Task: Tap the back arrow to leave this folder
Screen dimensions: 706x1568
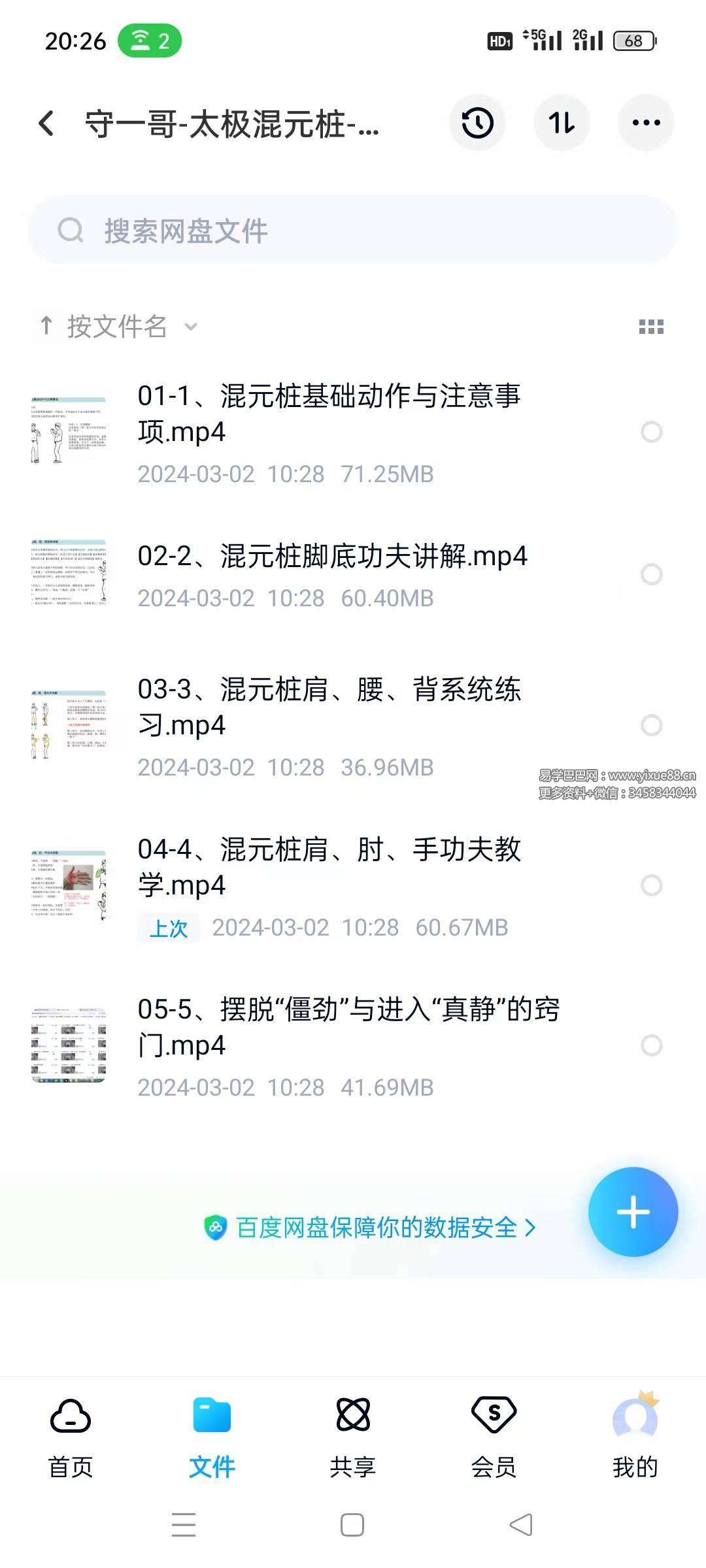Action: (x=45, y=123)
